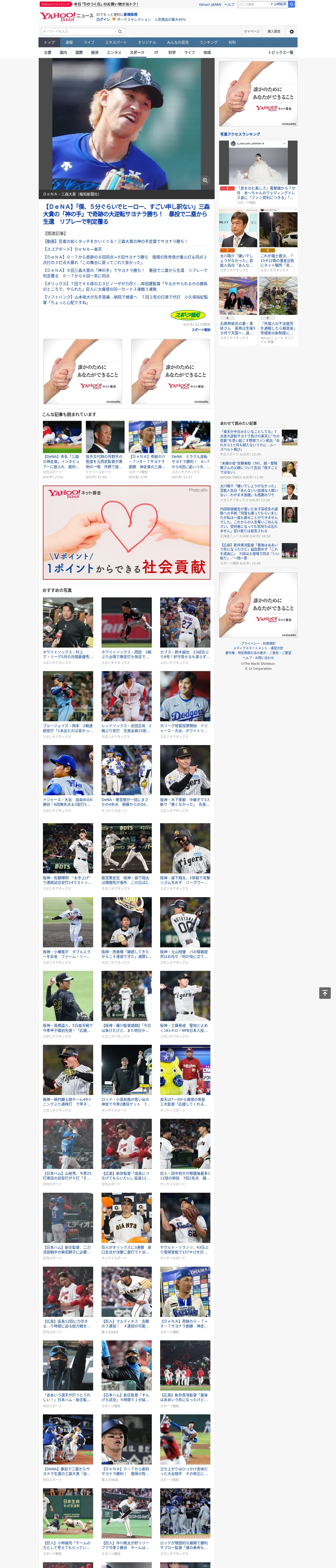This screenshot has width=336, height=1568.
Task: Switch to the 速報 tab
Action: coord(69,43)
